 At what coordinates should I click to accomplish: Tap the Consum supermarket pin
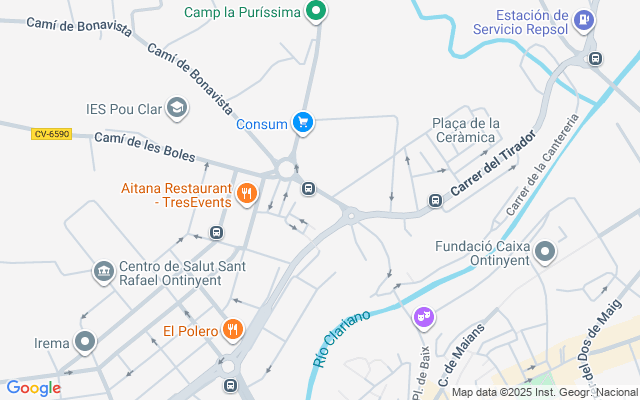[x=303, y=123]
